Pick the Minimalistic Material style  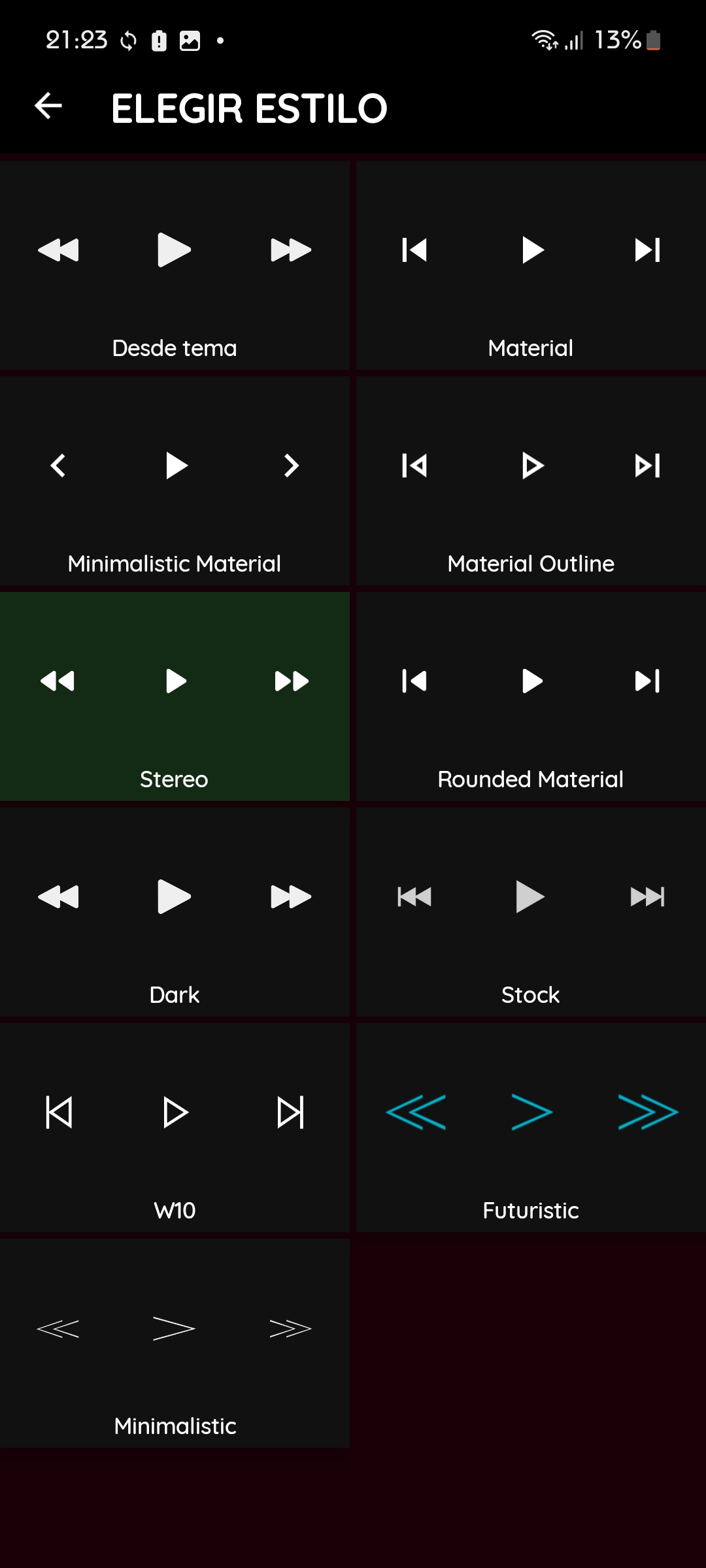[x=175, y=481]
